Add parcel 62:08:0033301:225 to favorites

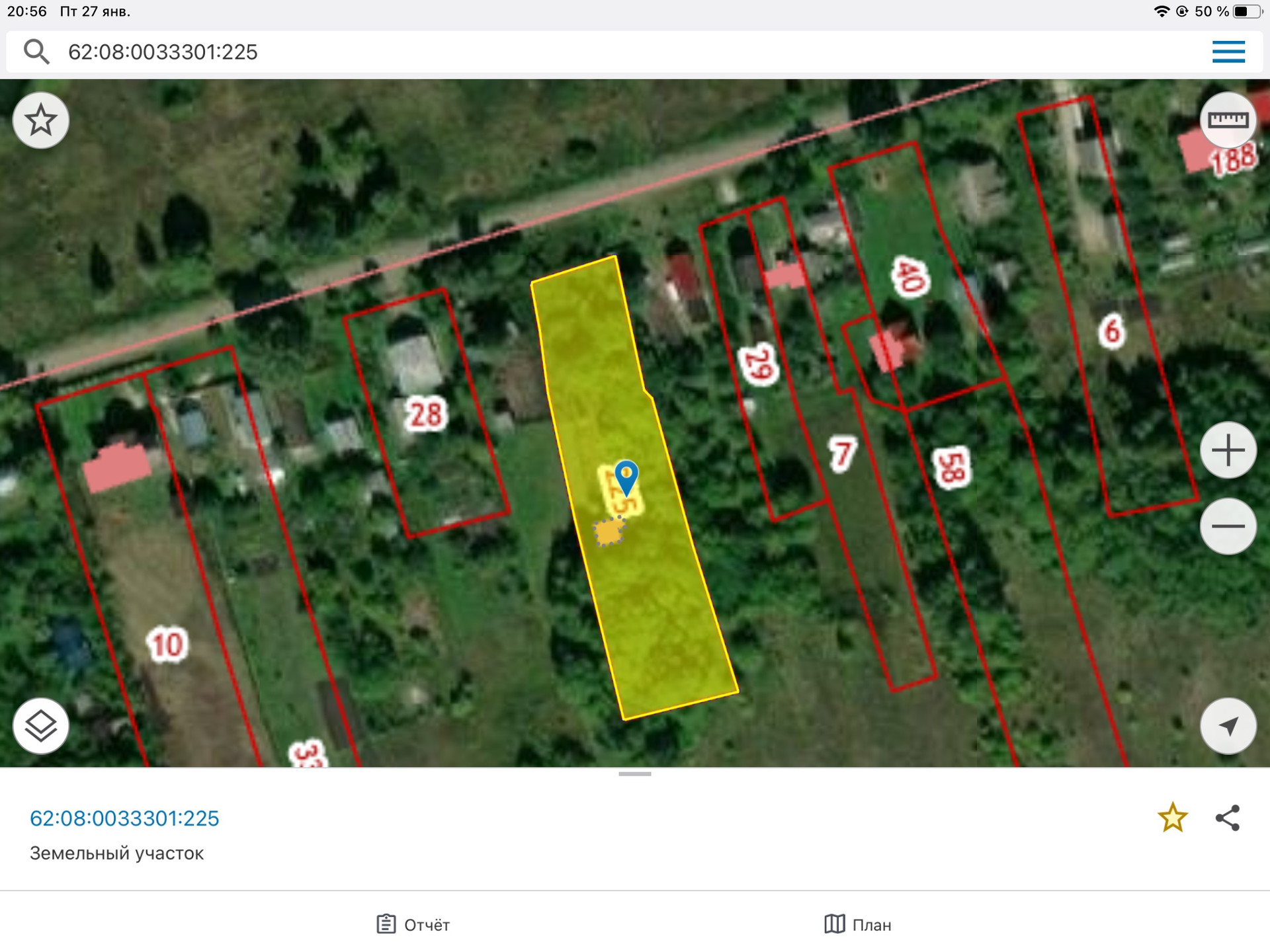coord(1173,818)
